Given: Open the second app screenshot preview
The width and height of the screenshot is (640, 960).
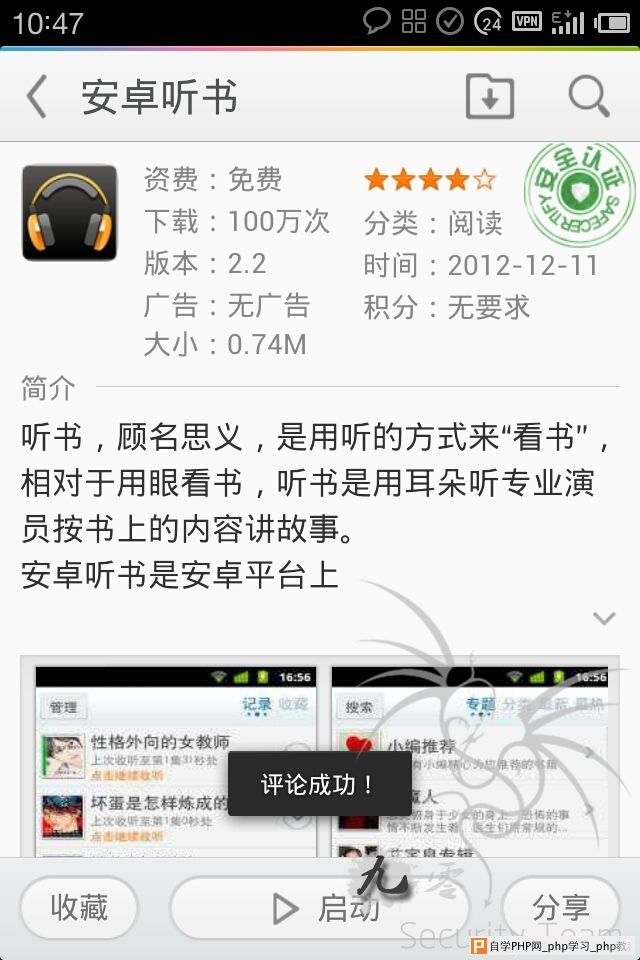Looking at the screenshot, I should 470,760.
